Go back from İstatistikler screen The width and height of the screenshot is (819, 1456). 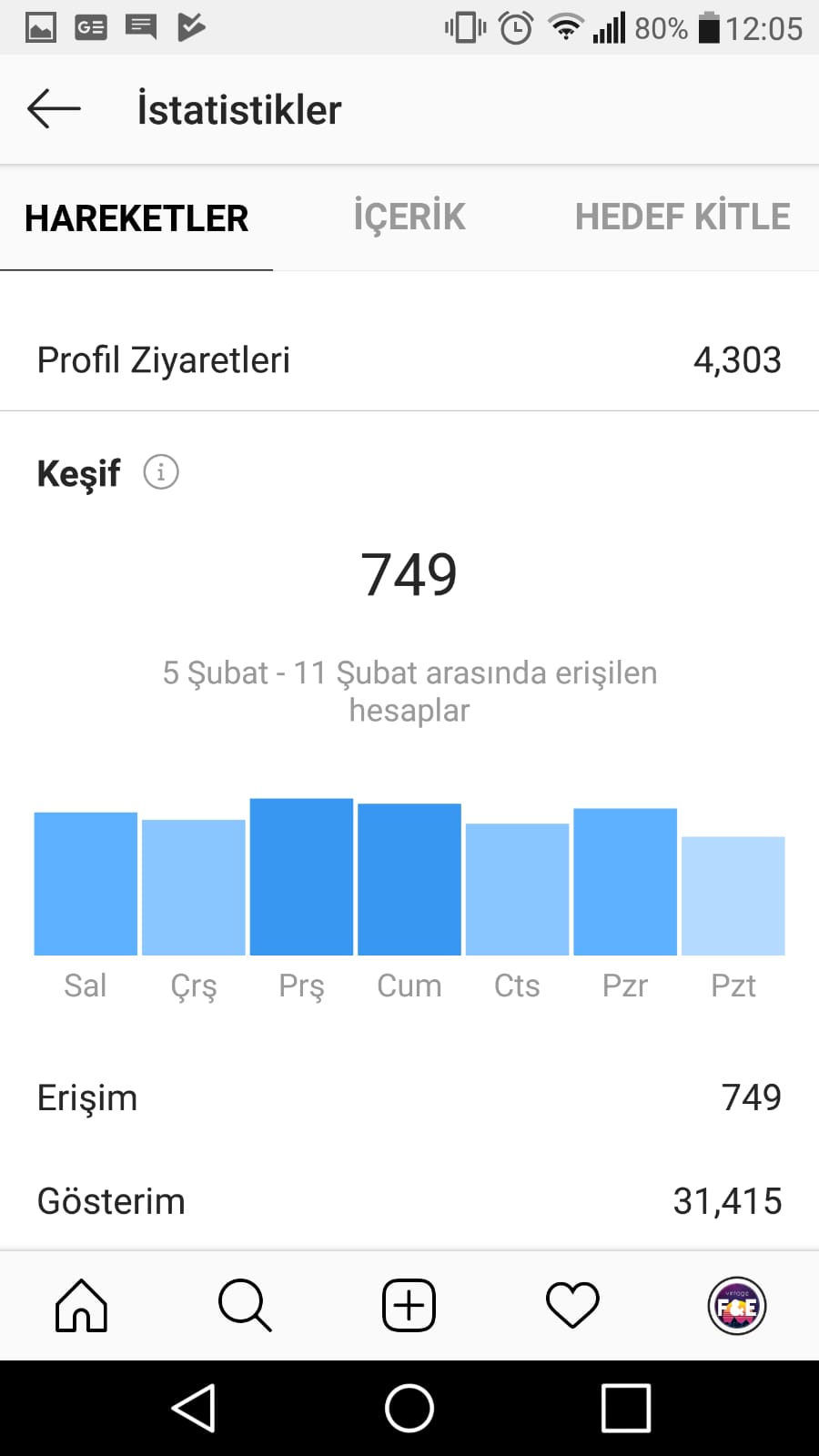coord(54,109)
